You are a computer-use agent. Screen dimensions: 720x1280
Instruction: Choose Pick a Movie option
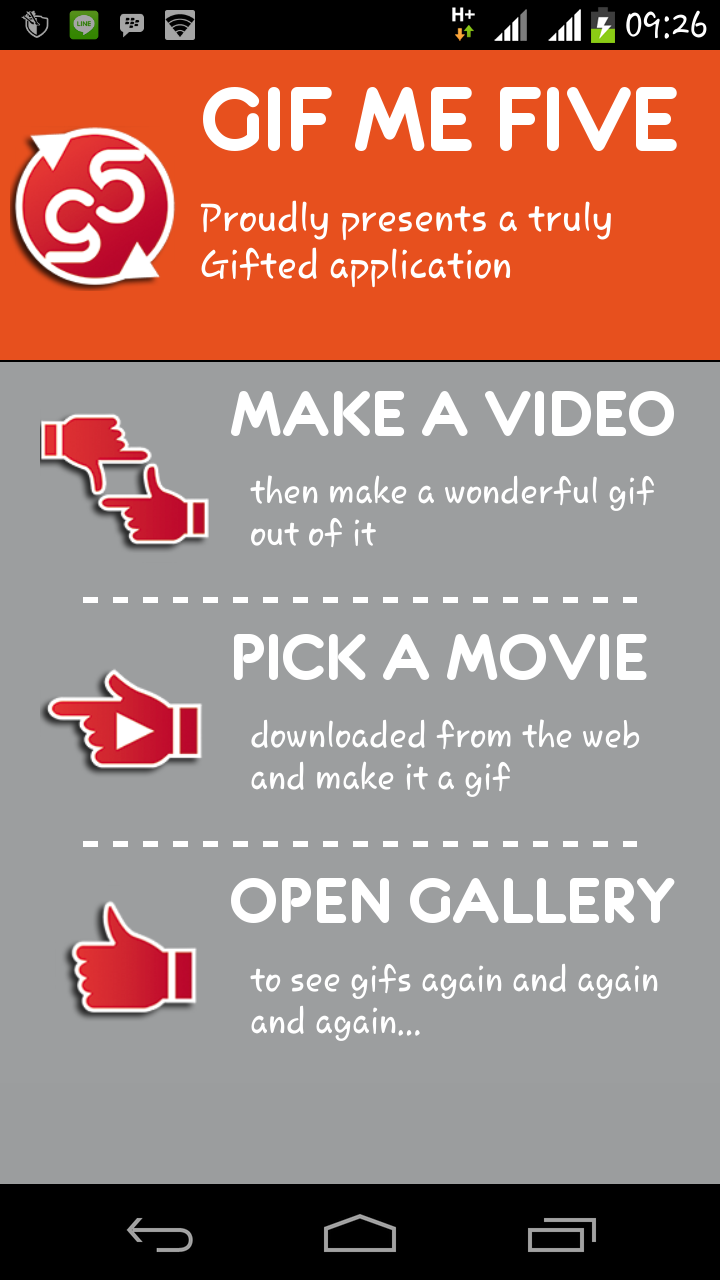(x=440, y=658)
